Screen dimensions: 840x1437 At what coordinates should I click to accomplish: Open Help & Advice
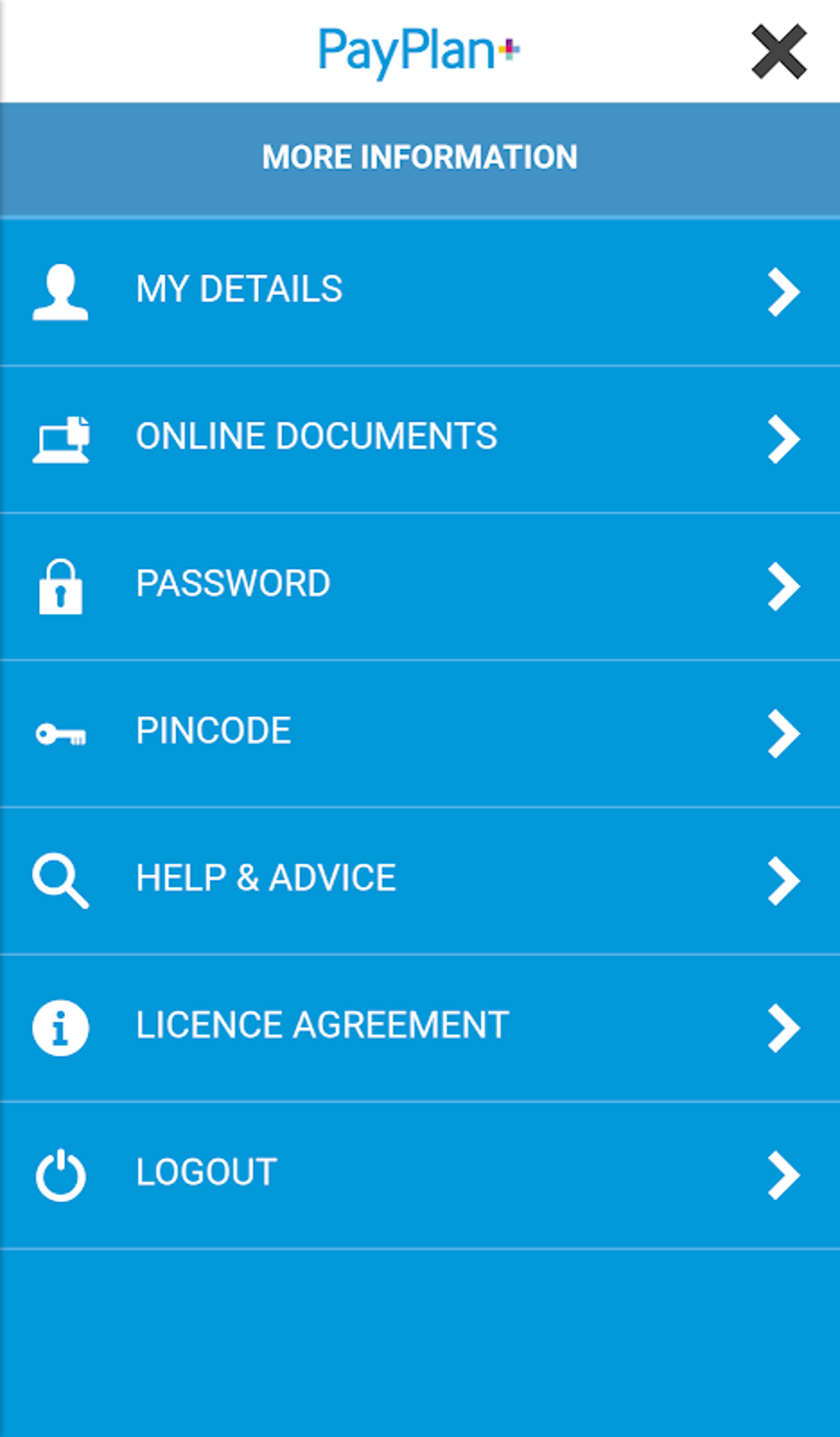coord(420,881)
